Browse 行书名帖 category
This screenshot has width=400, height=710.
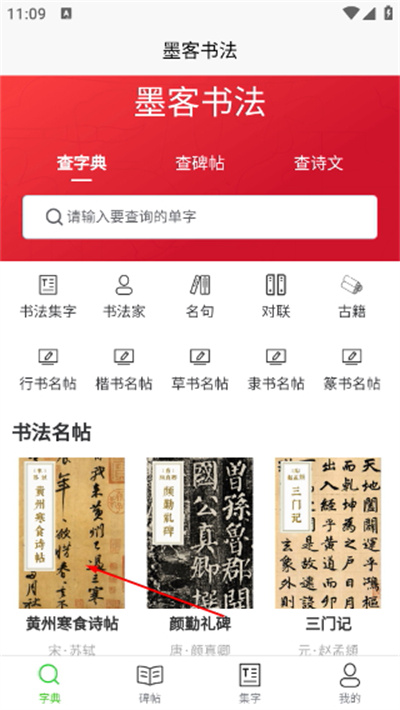[x=48, y=369]
